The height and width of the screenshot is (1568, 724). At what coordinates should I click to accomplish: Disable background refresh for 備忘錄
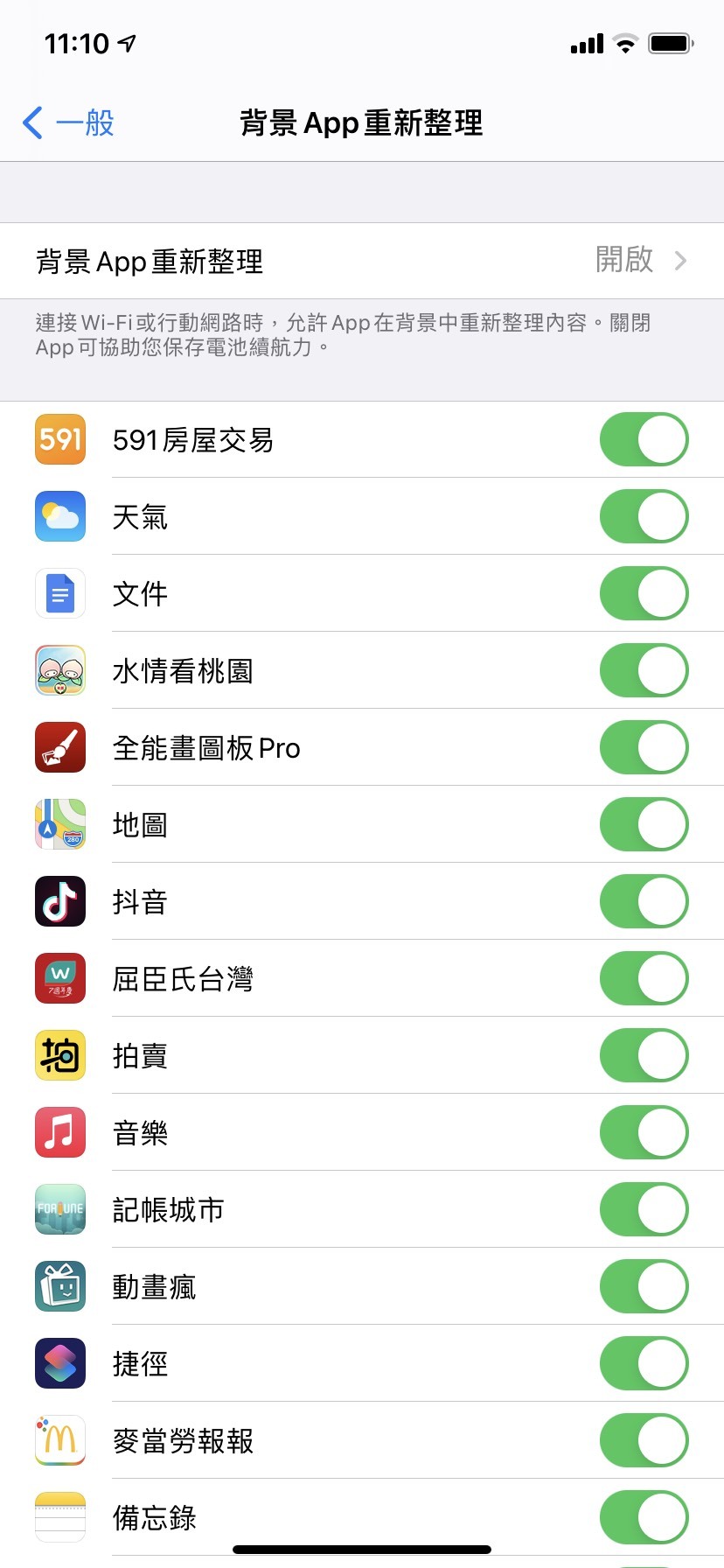pyautogui.click(x=644, y=1517)
